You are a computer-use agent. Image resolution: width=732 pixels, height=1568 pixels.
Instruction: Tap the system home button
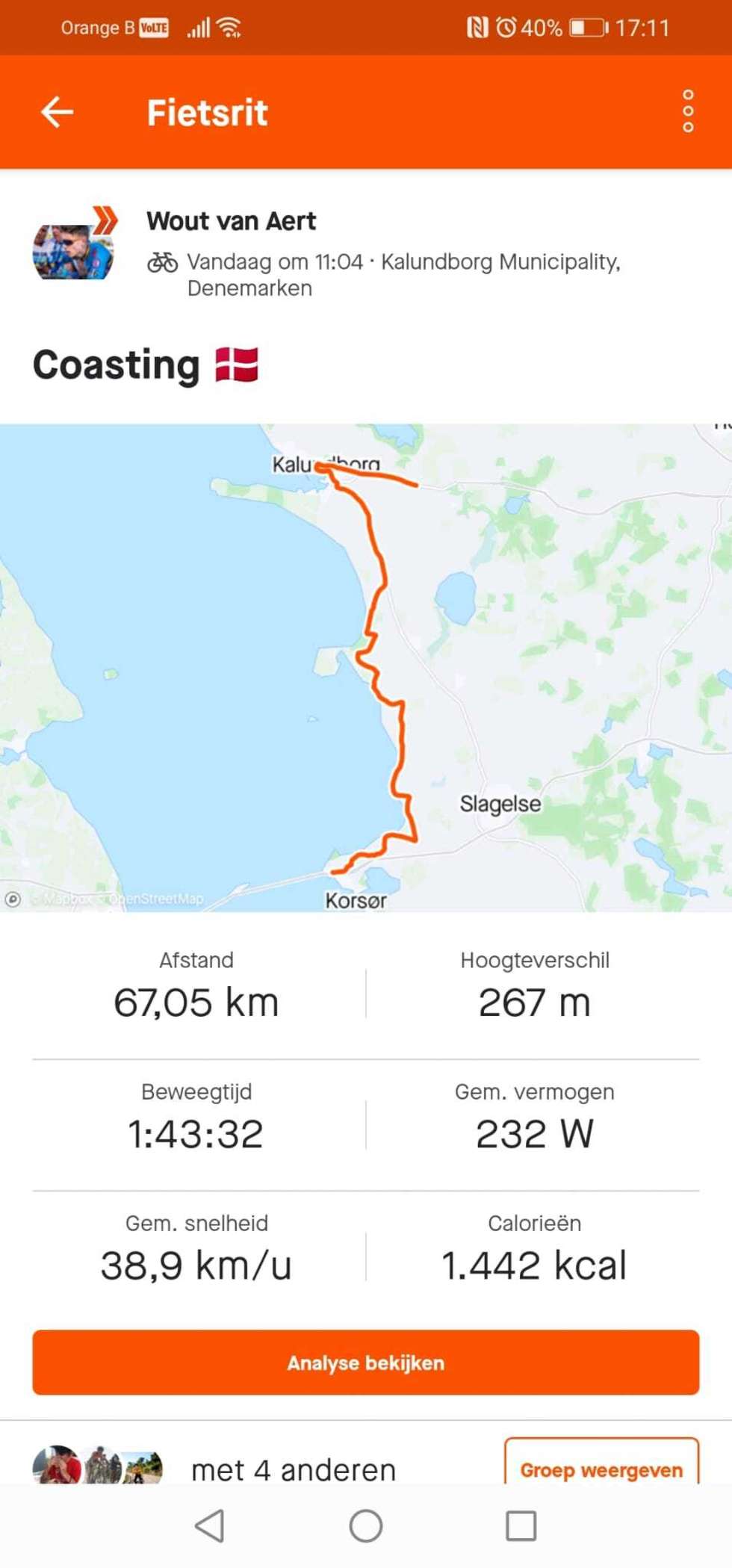pyautogui.click(x=366, y=1525)
